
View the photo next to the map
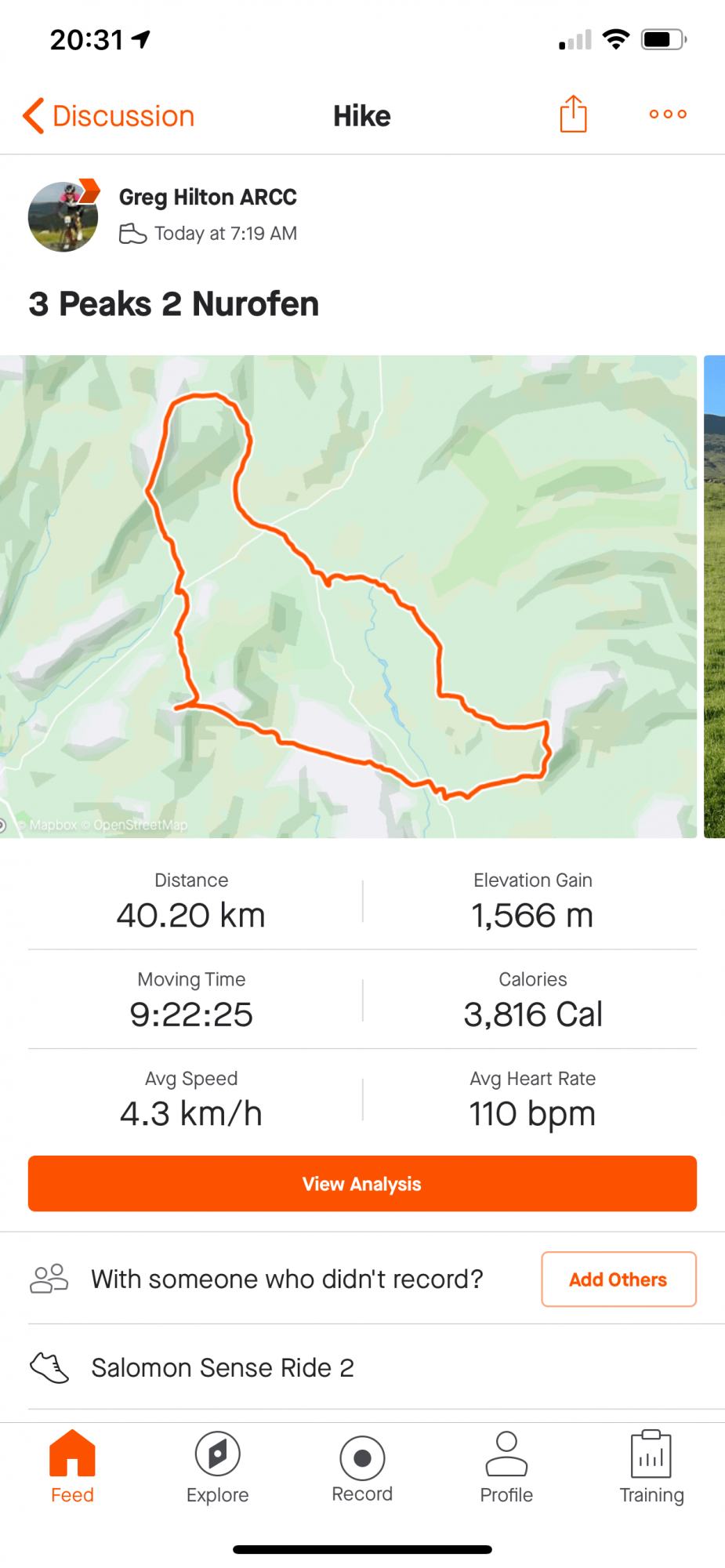click(x=714, y=597)
